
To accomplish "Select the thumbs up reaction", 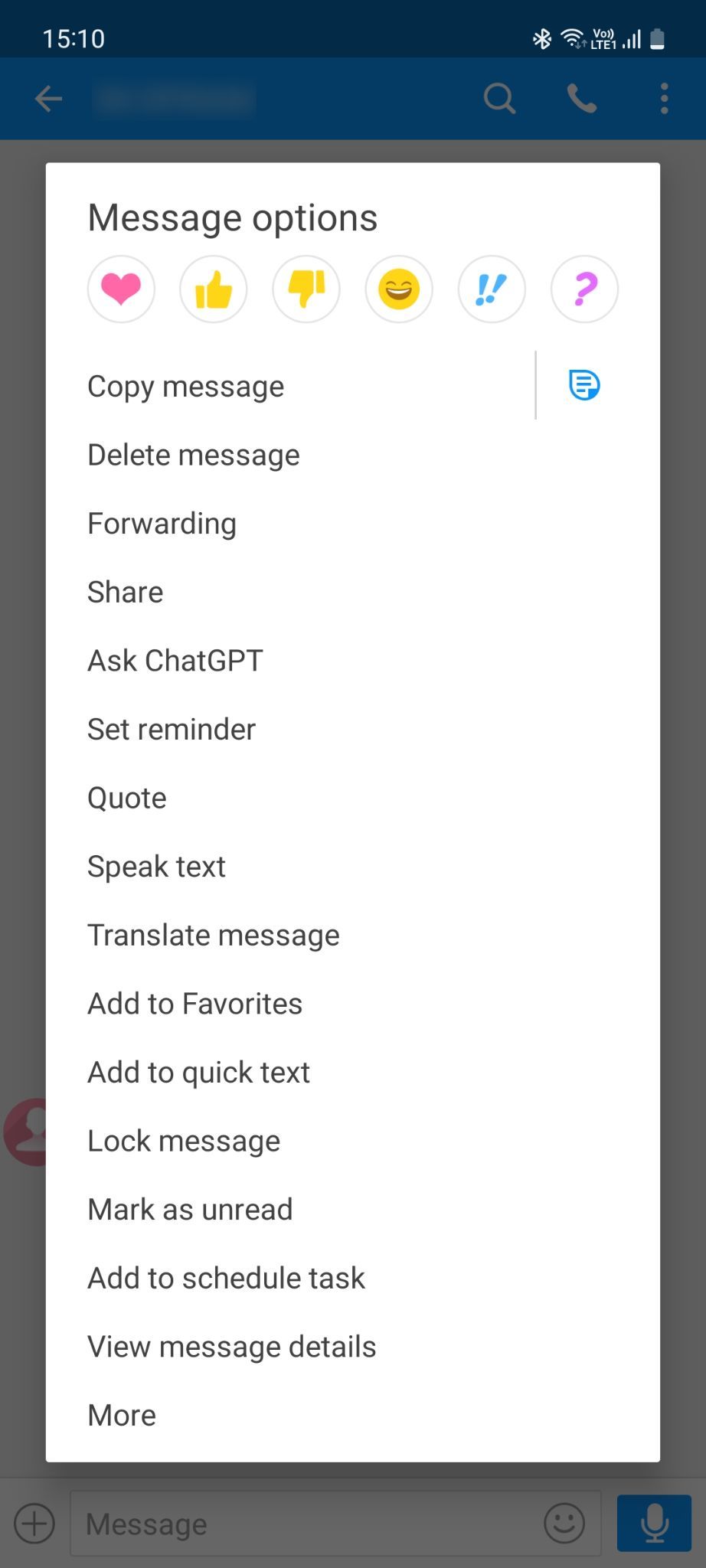I will tap(214, 289).
